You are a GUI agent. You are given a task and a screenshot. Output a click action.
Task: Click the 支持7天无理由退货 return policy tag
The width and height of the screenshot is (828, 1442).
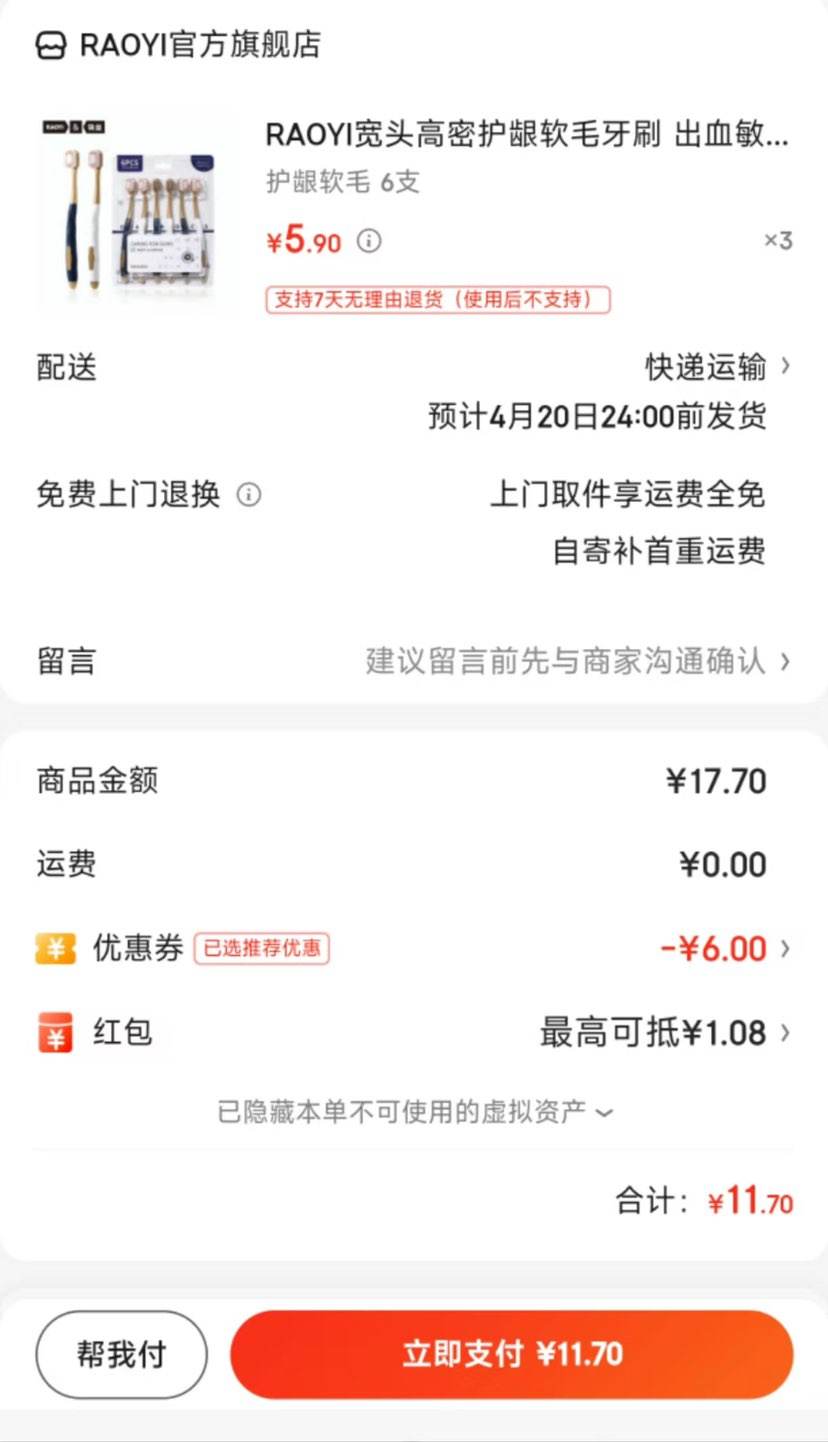point(437,298)
